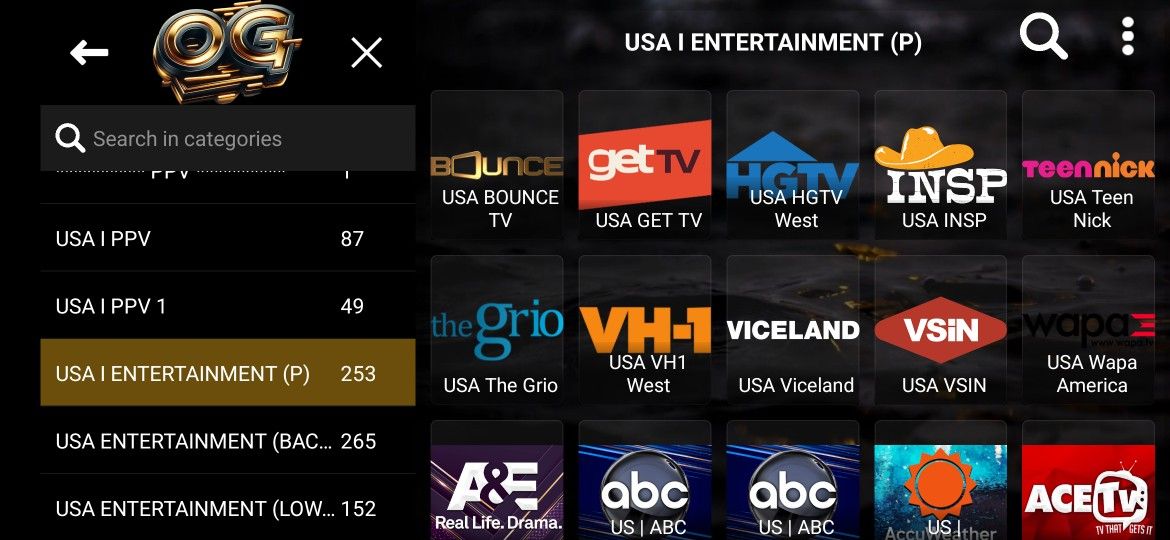
Task: Open the USA Viceland channel
Action: pos(793,329)
